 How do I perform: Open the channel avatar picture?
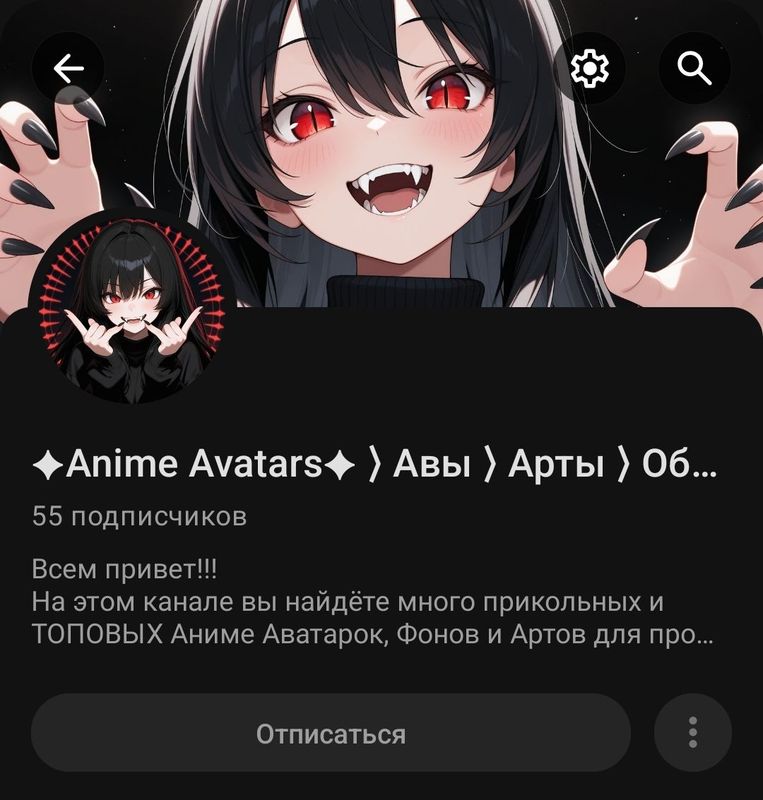(132, 308)
